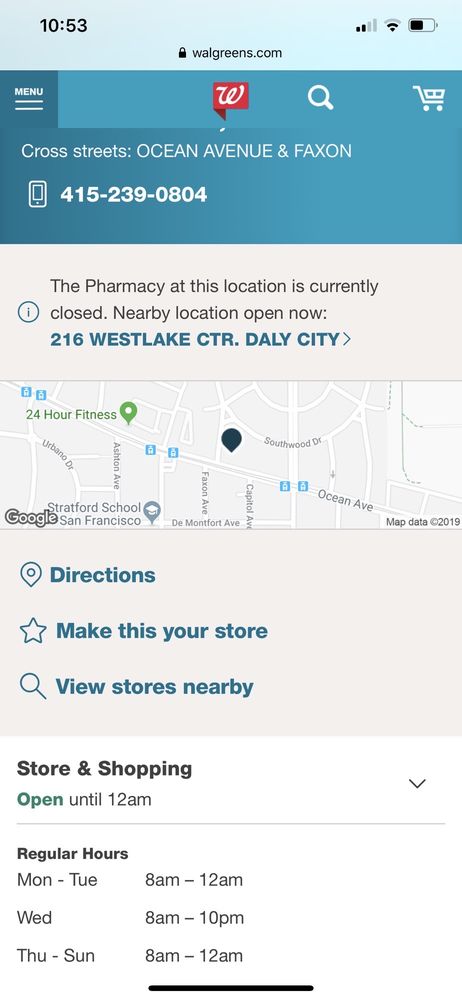
Task: View stores nearby
Action: (x=137, y=687)
